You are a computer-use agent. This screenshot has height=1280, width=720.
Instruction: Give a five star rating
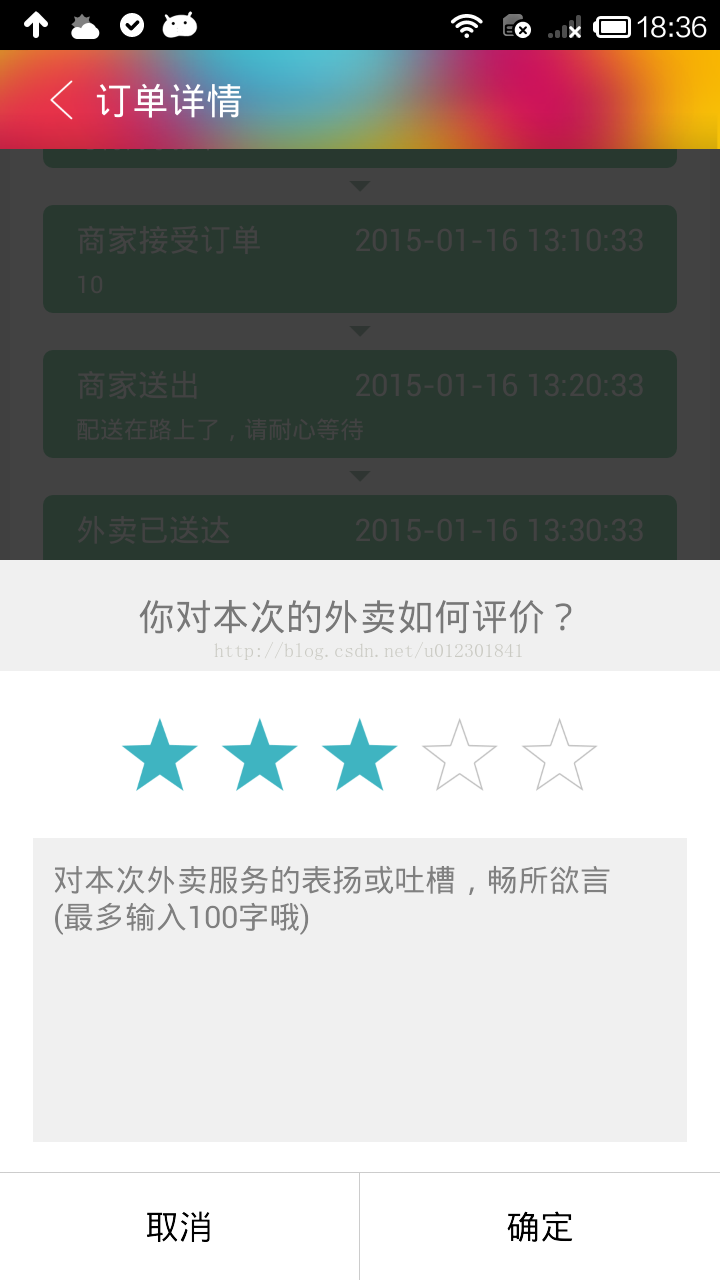[x=560, y=756]
